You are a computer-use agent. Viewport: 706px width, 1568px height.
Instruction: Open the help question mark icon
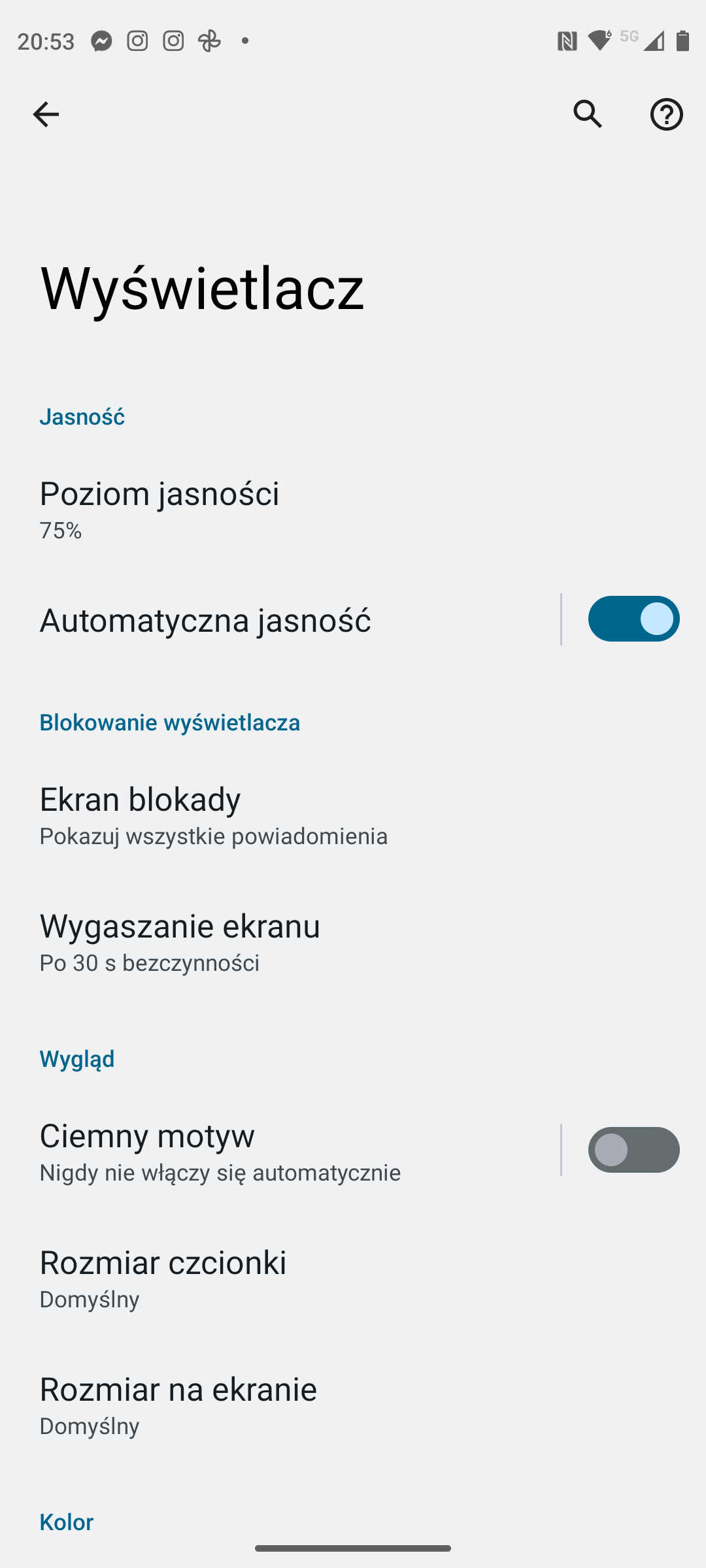(666, 114)
